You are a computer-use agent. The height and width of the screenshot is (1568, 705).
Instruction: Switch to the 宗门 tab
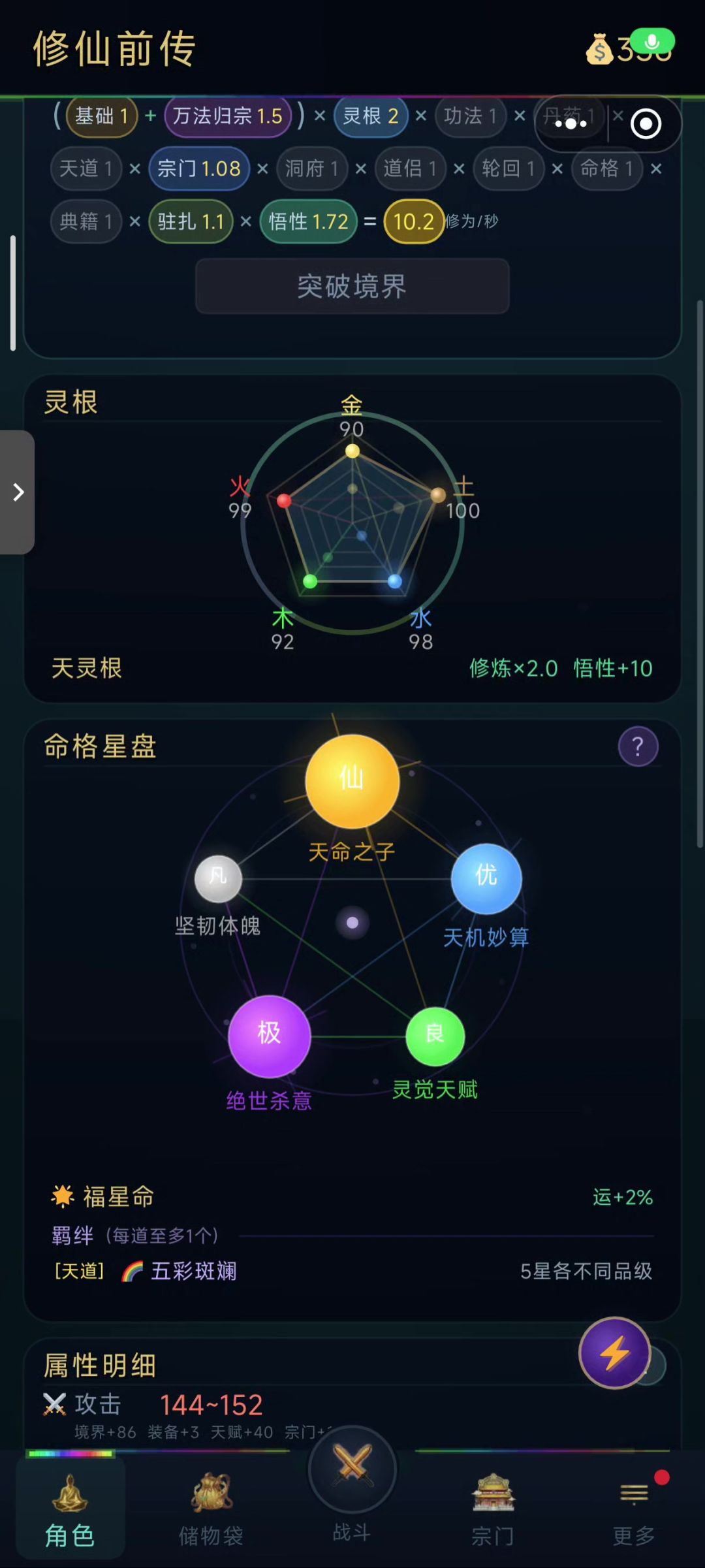click(x=493, y=1509)
